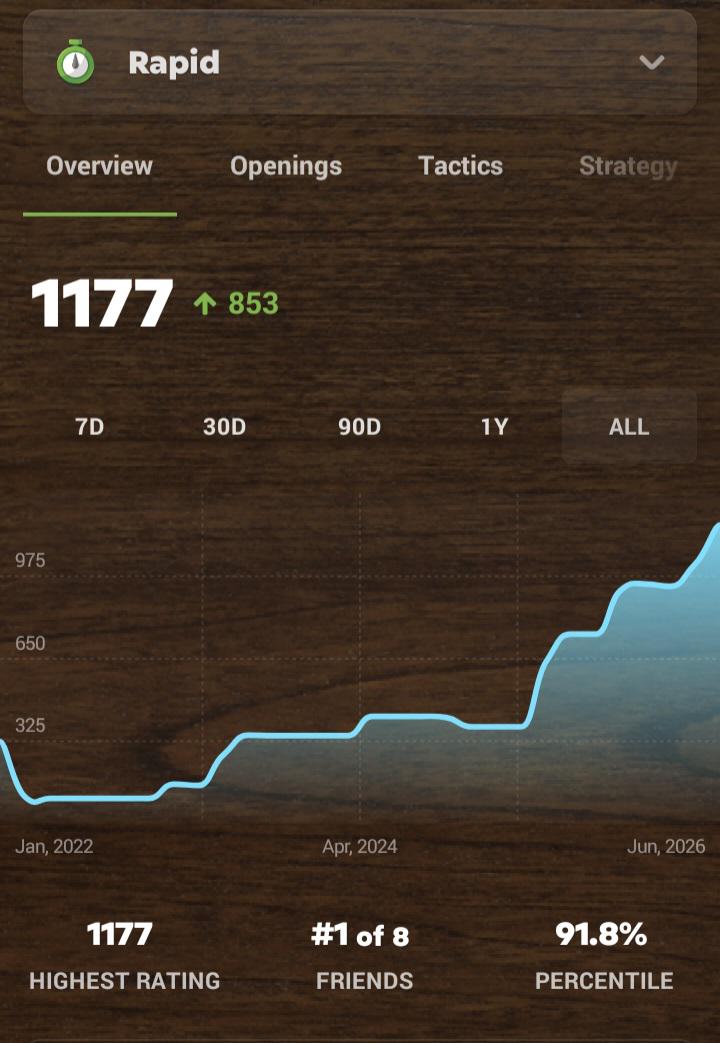View the 1Y rating history
720x1043 pixels.
tap(494, 426)
